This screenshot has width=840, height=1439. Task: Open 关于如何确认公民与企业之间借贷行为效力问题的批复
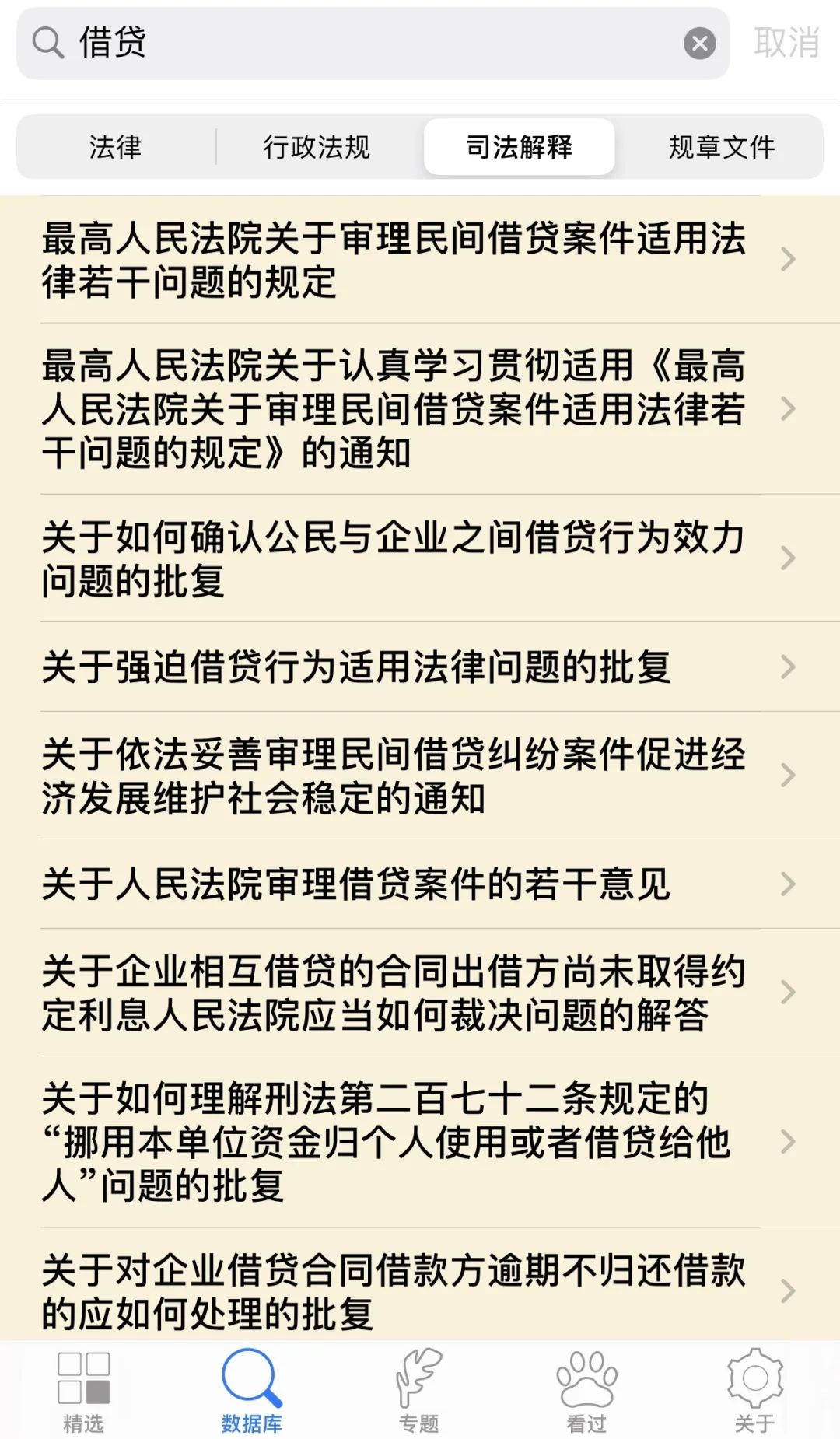pos(393,558)
